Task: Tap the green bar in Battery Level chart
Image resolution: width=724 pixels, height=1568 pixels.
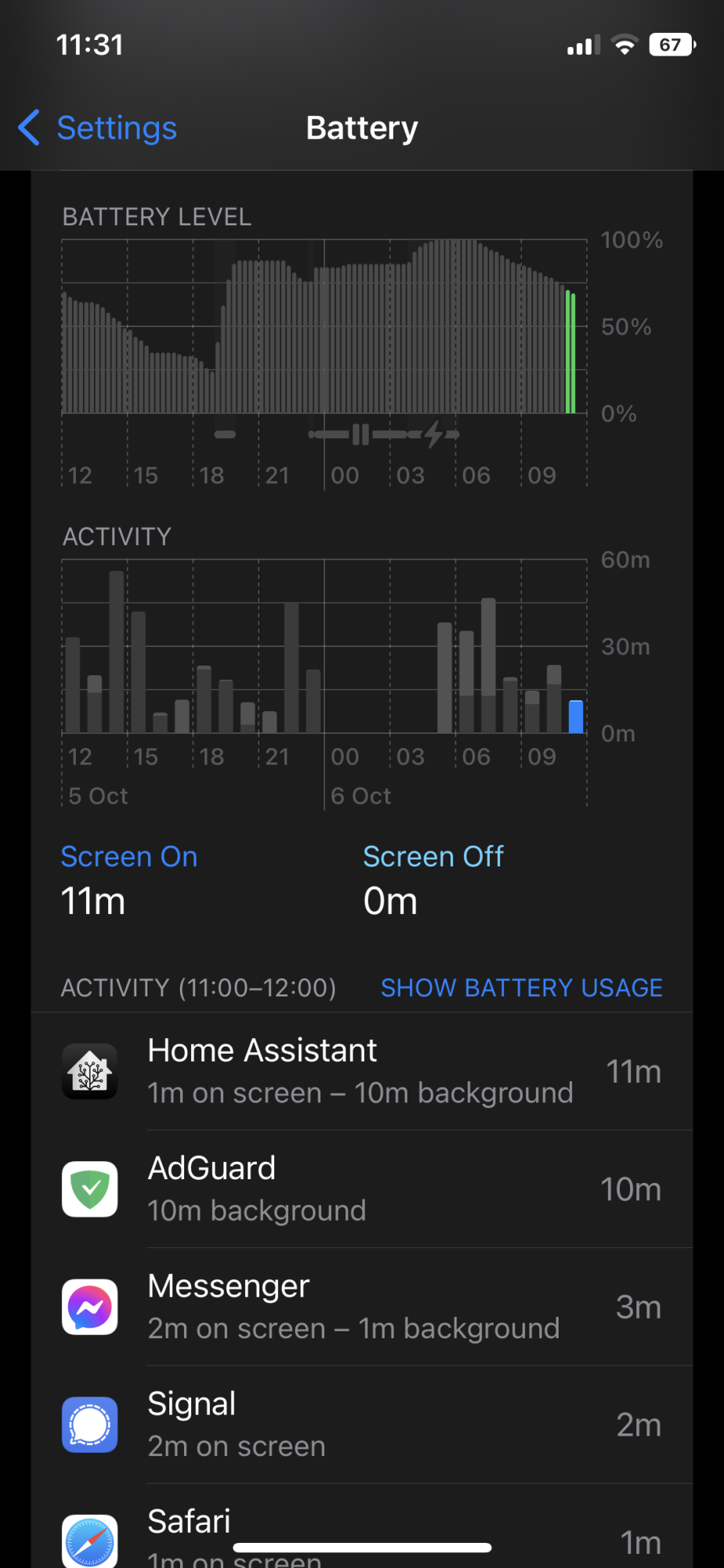Action: 571,353
